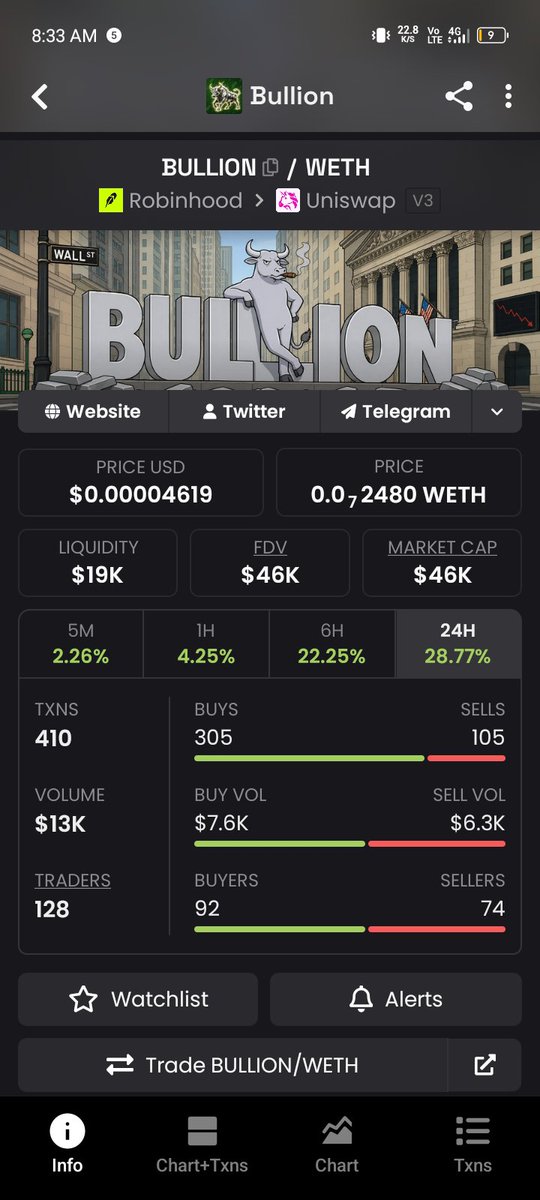Switch to the Chart+Txns tab
The width and height of the screenshot is (540, 1200).
202,1144
